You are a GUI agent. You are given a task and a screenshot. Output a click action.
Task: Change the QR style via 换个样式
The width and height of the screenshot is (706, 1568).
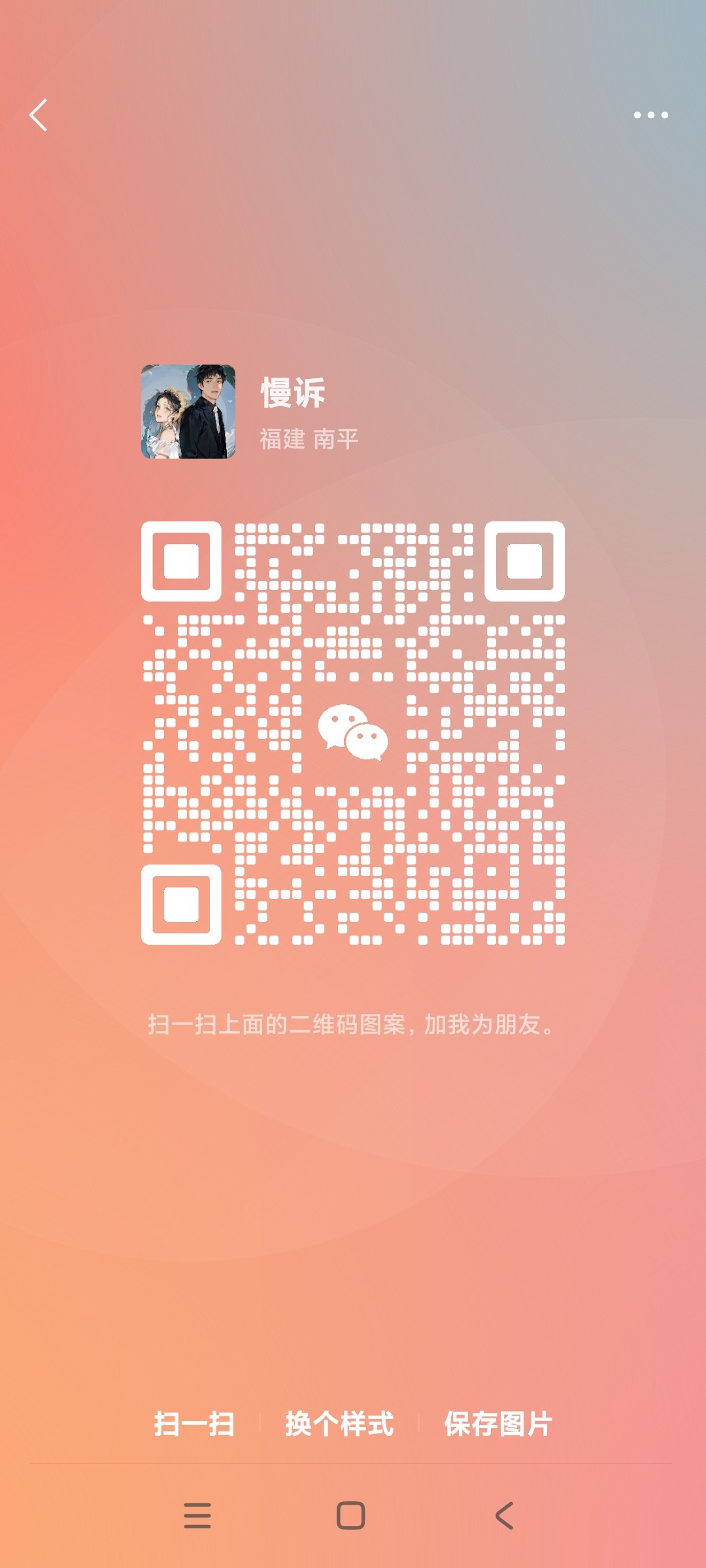pyautogui.click(x=339, y=1424)
